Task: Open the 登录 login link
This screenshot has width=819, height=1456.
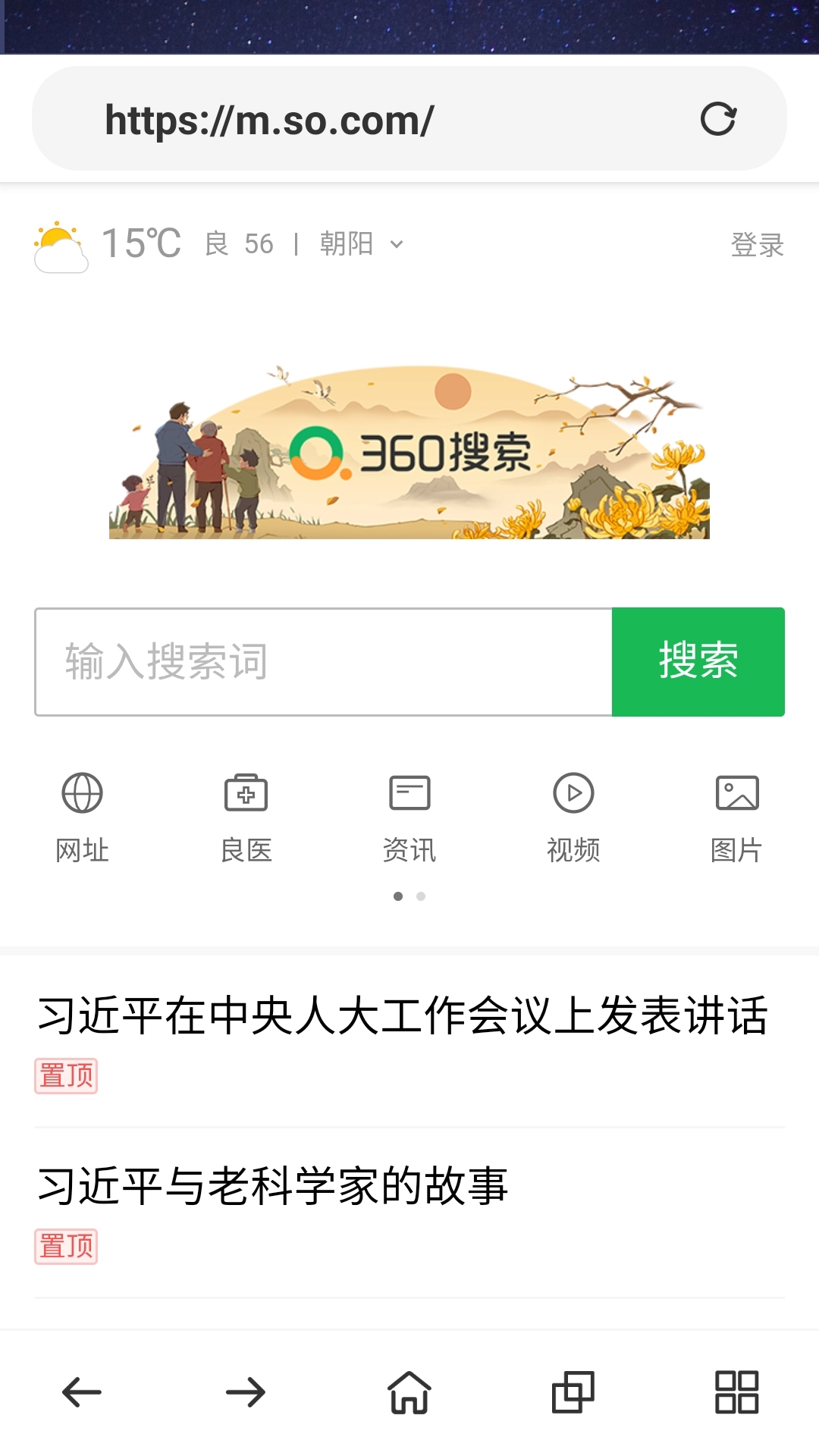Action: click(756, 244)
